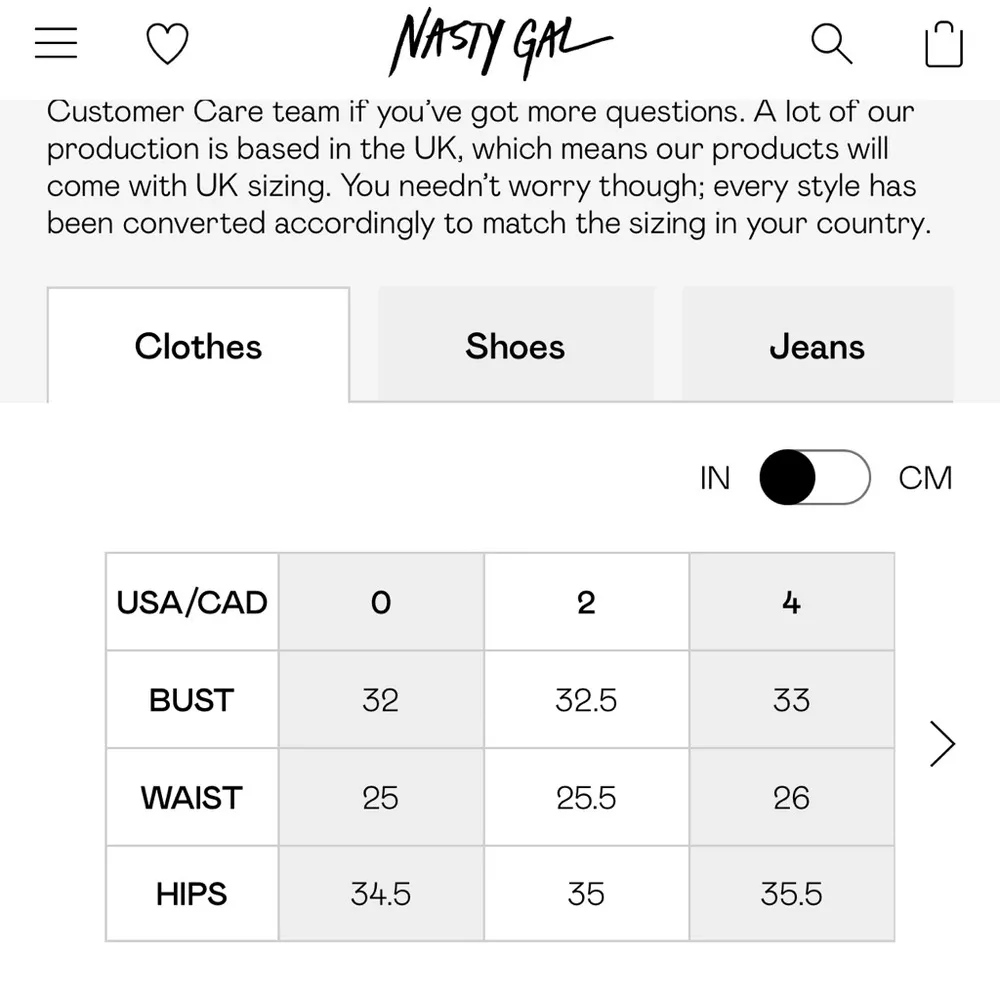
Task: Open the hamburger menu
Action: coord(56,43)
